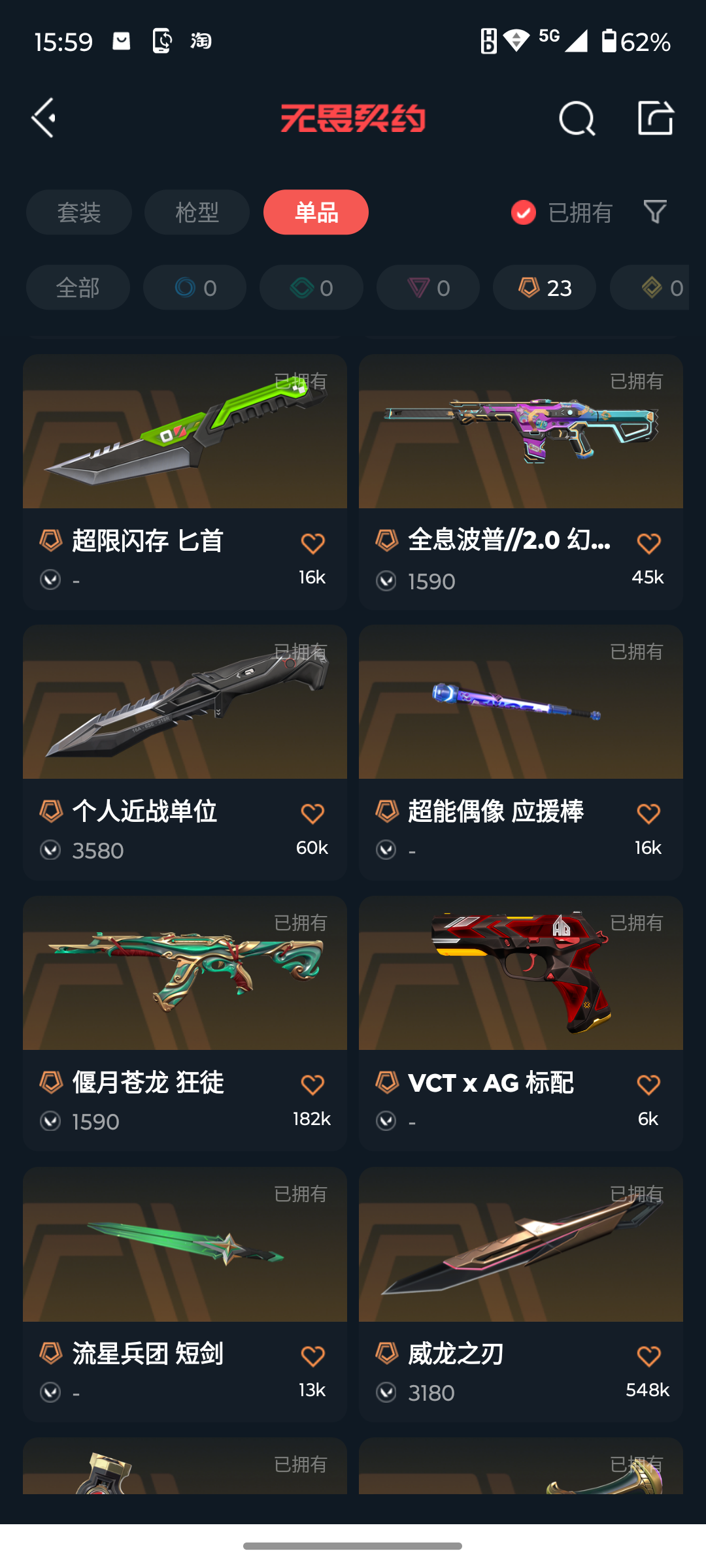Open the funnel filter options

coord(655,212)
